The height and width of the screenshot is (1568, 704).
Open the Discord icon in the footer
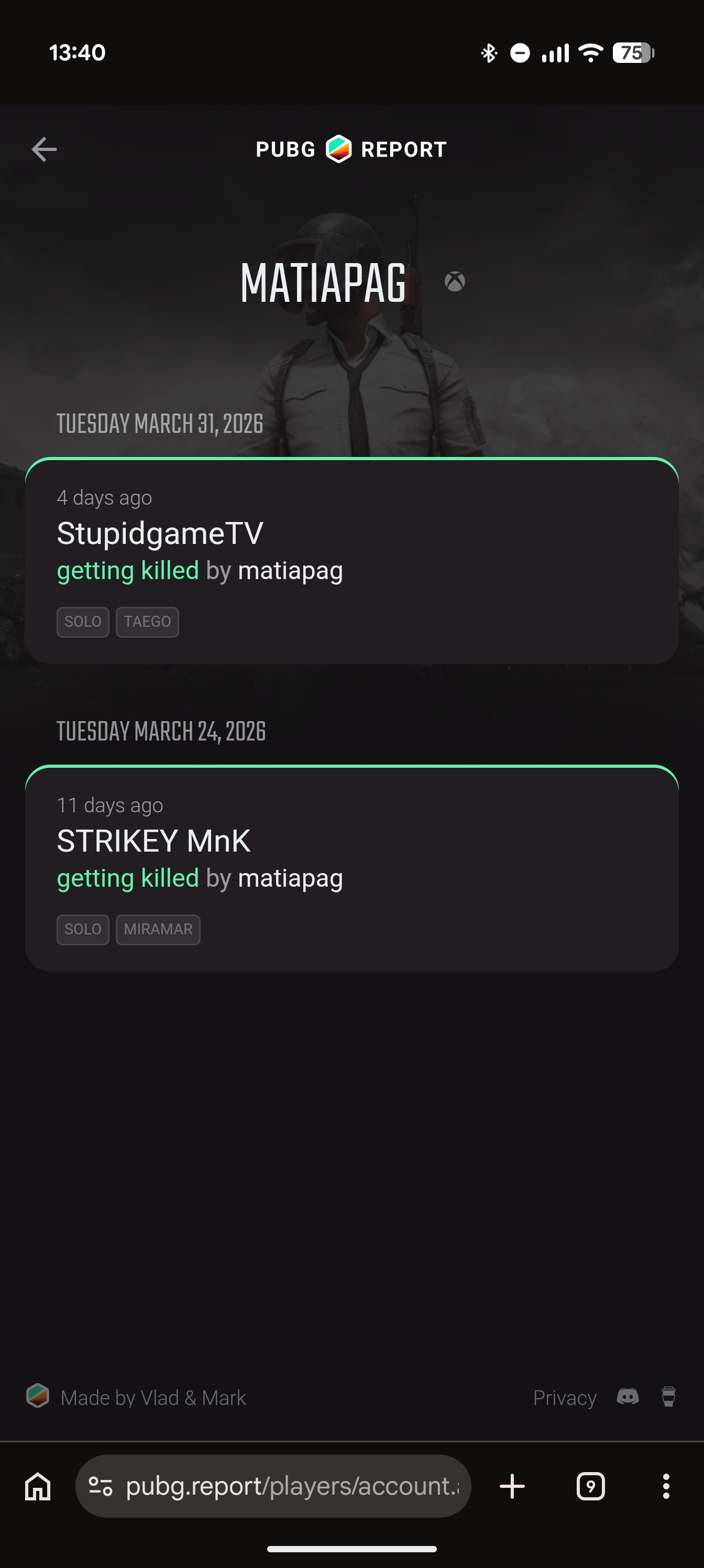(628, 1396)
